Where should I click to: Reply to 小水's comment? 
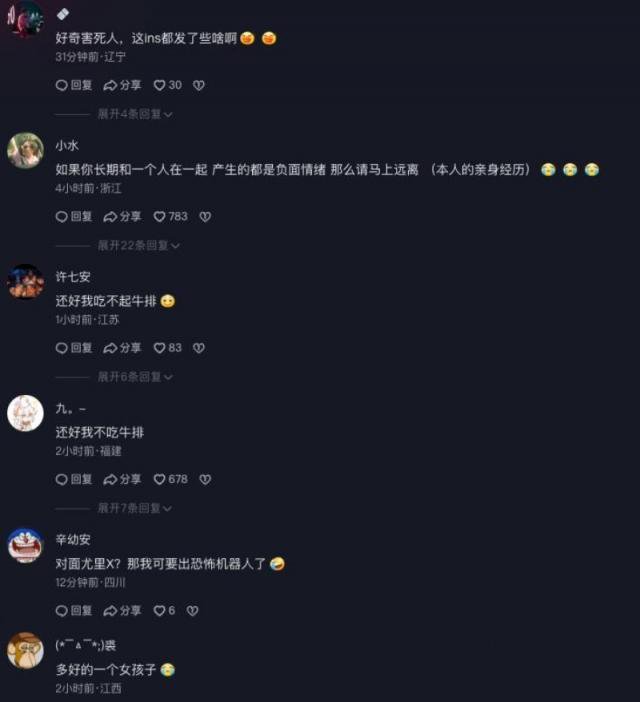click(74, 216)
